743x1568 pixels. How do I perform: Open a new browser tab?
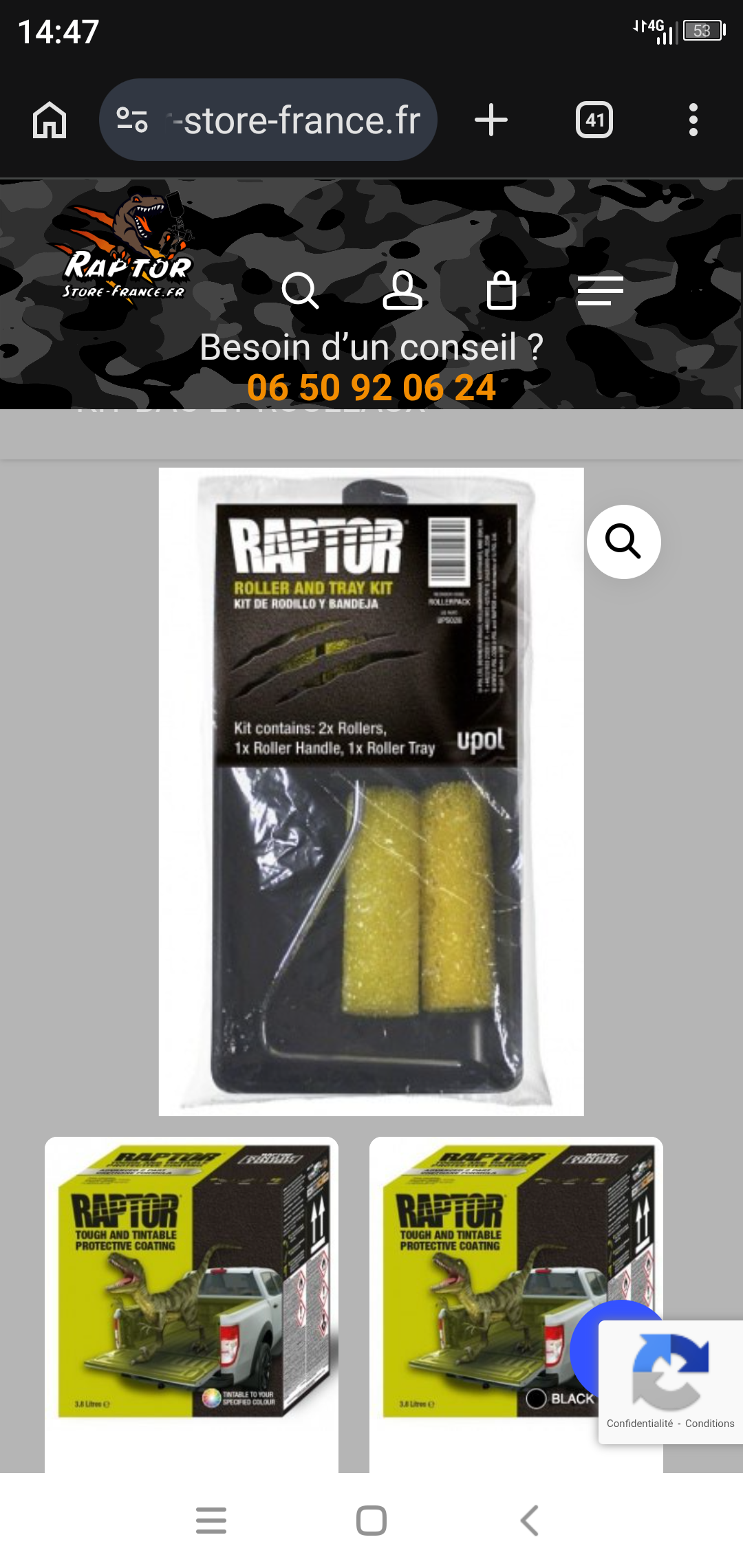tap(491, 120)
